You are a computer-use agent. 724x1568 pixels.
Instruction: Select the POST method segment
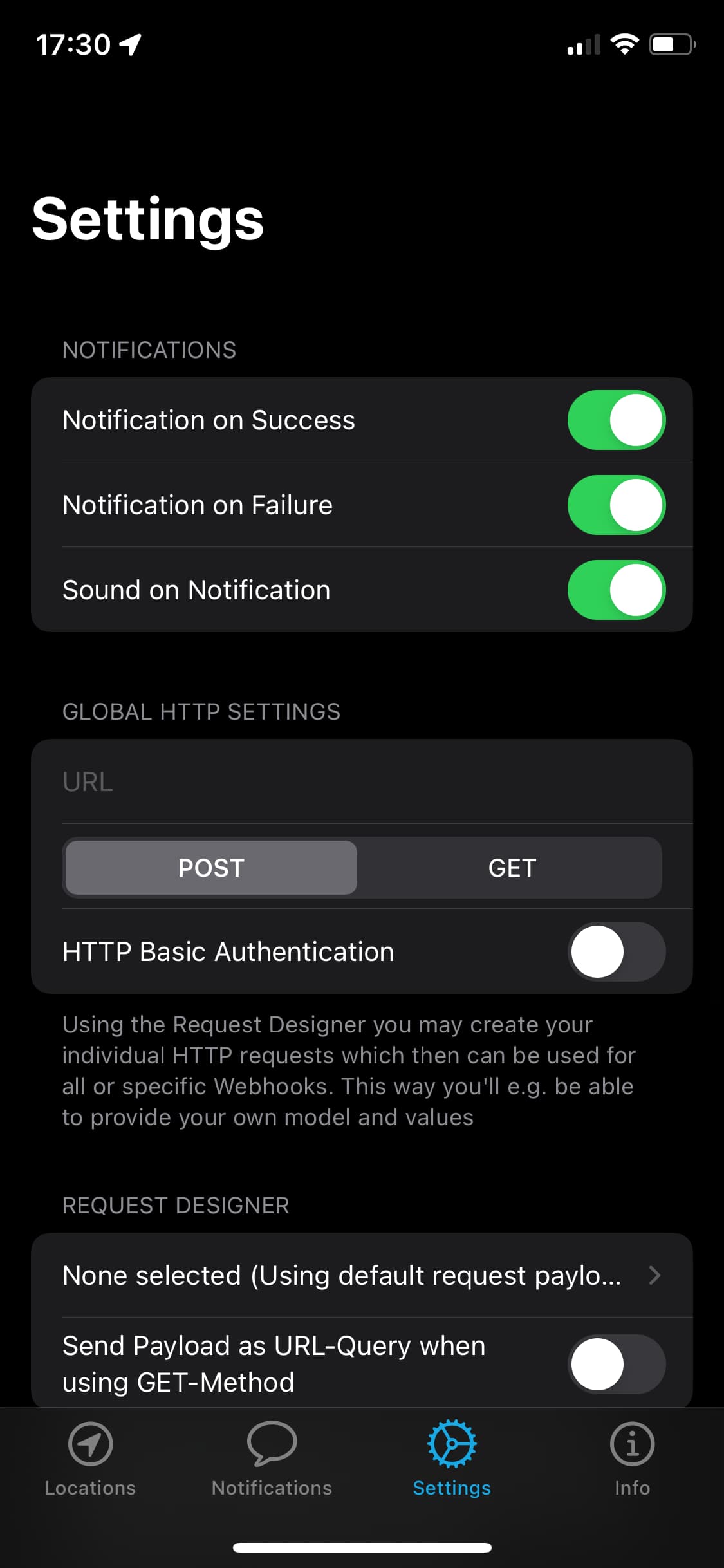(x=211, y=868)
